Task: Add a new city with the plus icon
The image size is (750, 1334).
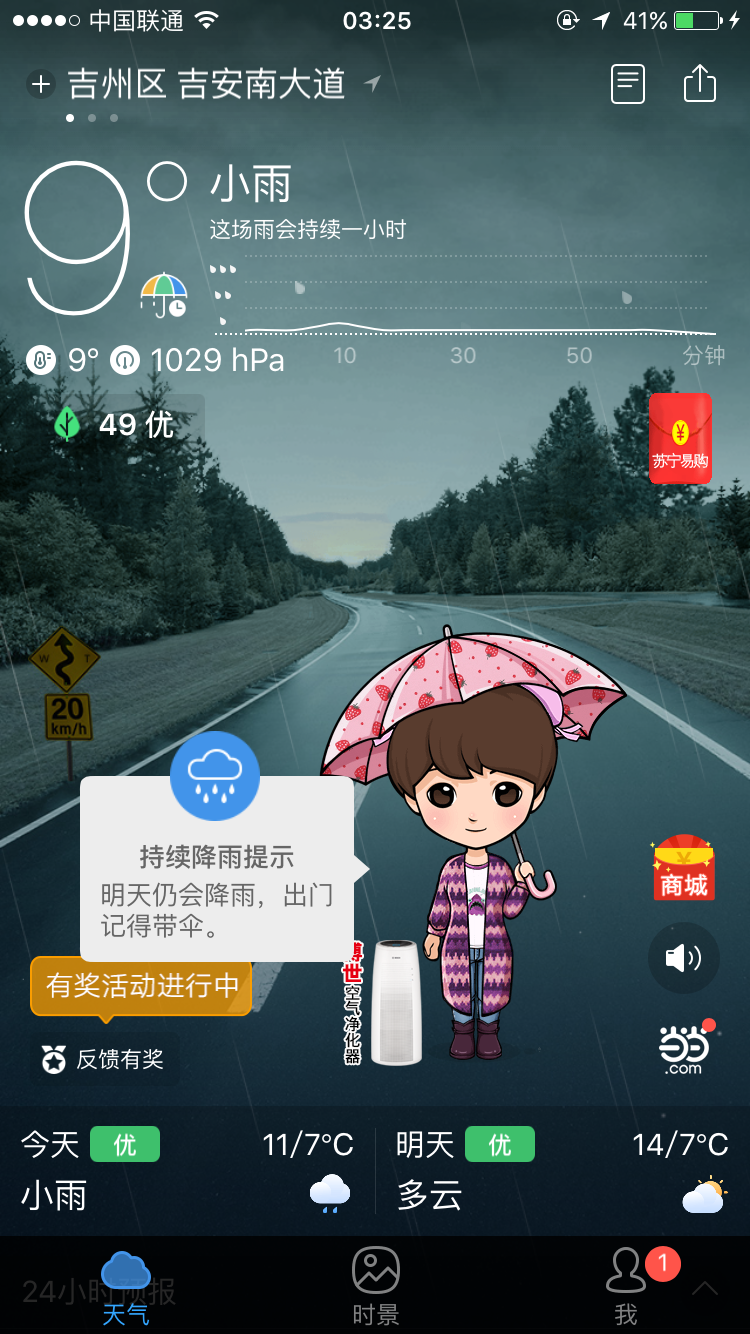Action: point(41,84)
